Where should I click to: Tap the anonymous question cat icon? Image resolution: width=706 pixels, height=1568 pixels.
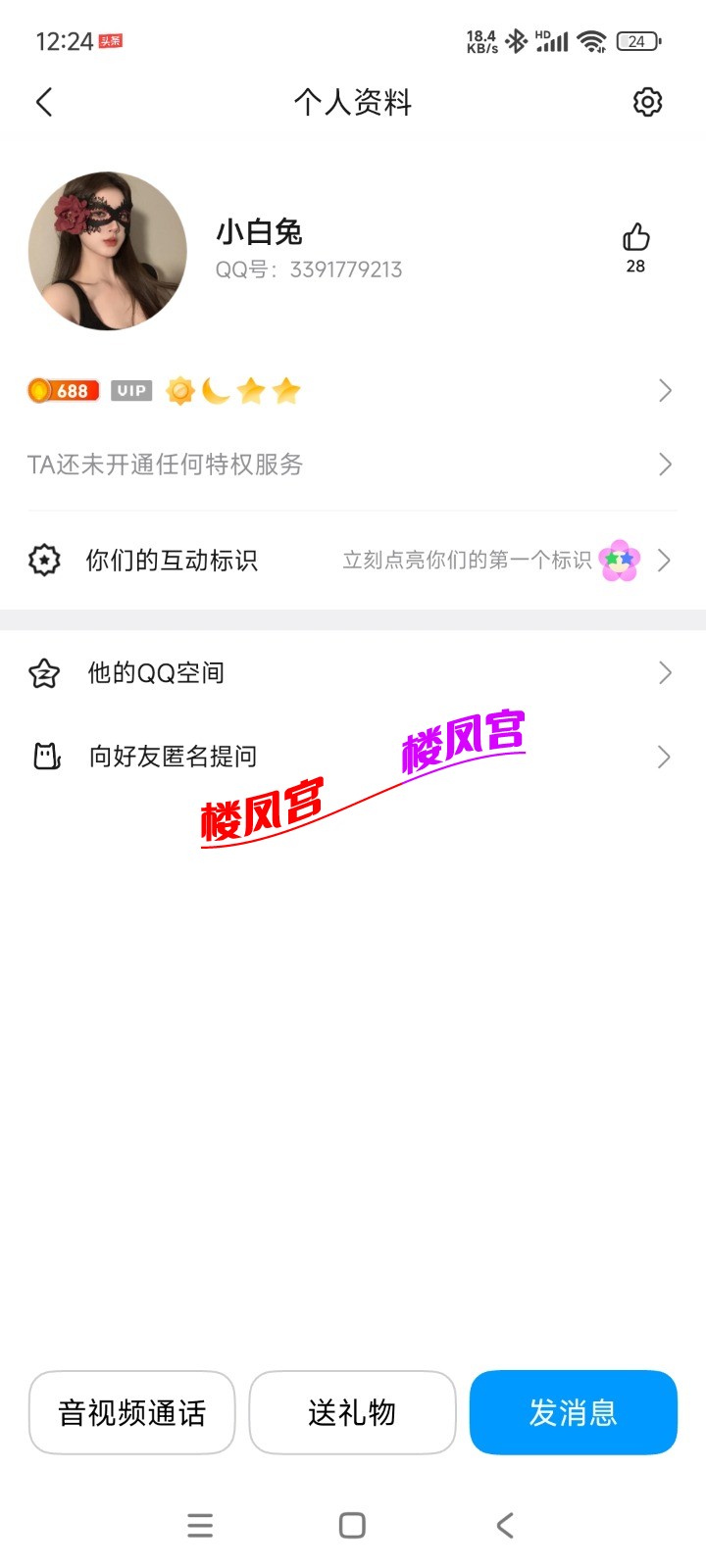click(44, 756)
